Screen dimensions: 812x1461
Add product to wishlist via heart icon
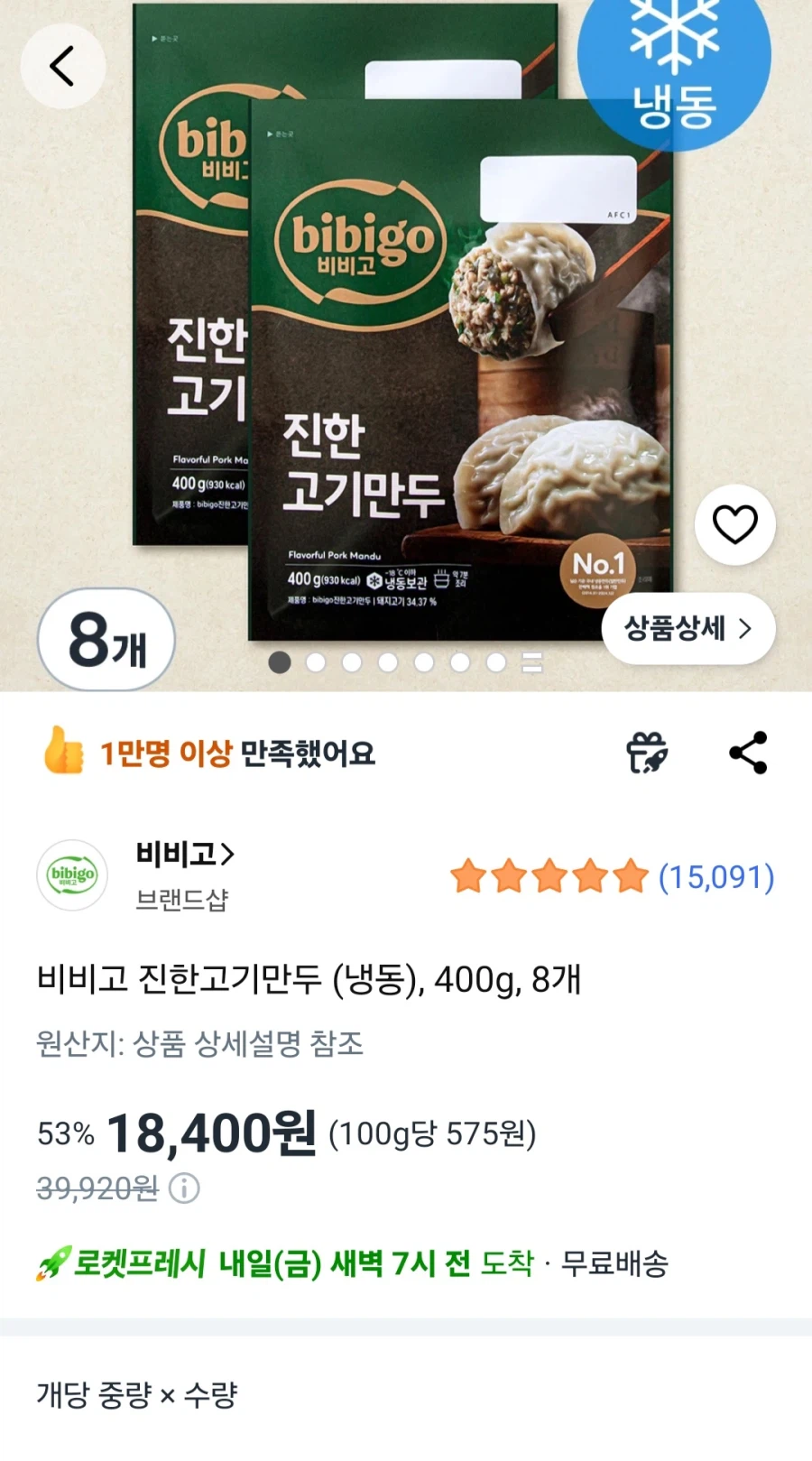pos(735,525)
